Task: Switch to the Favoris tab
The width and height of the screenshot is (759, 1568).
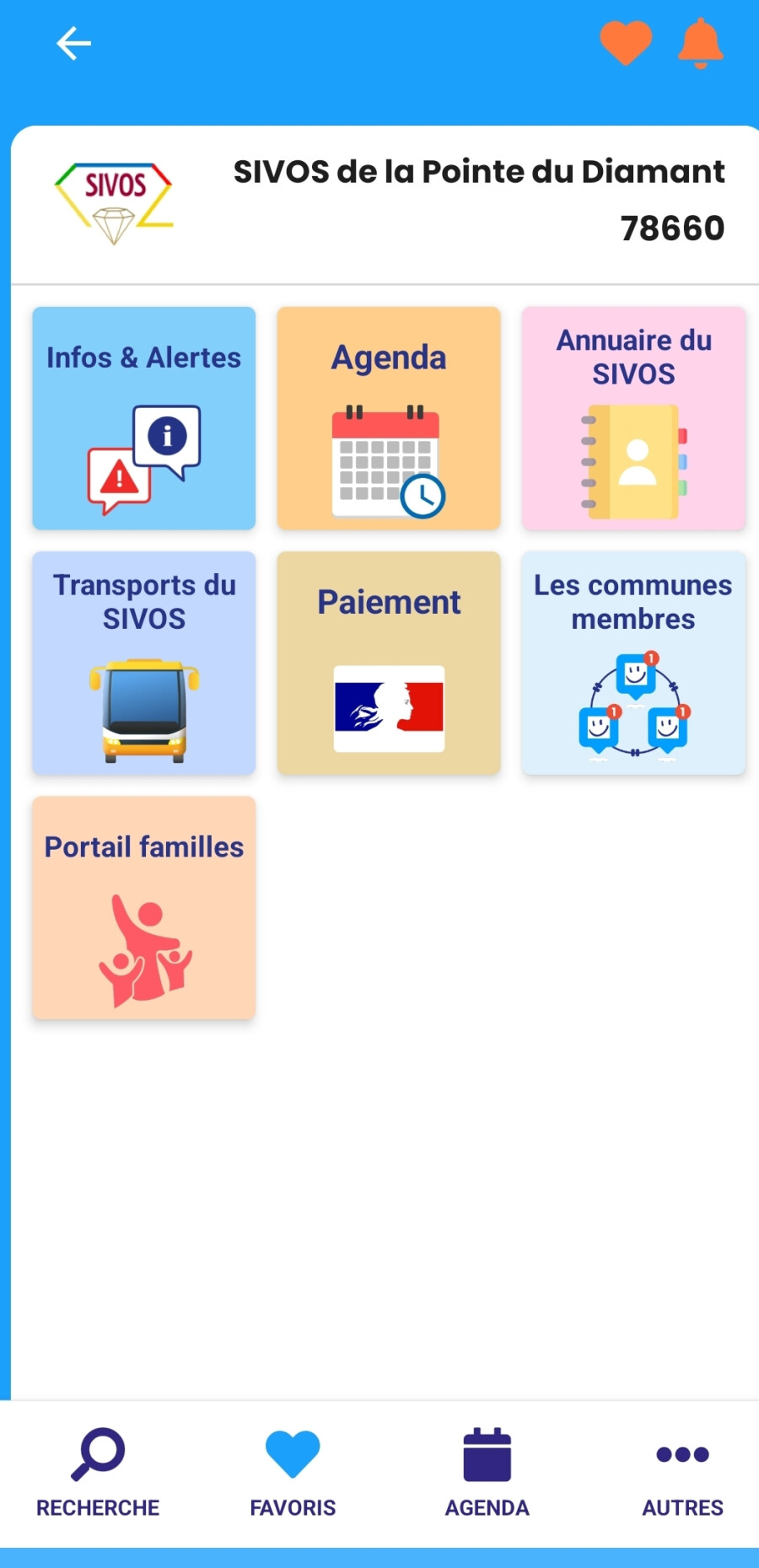Action: (x=293, y=1472)
